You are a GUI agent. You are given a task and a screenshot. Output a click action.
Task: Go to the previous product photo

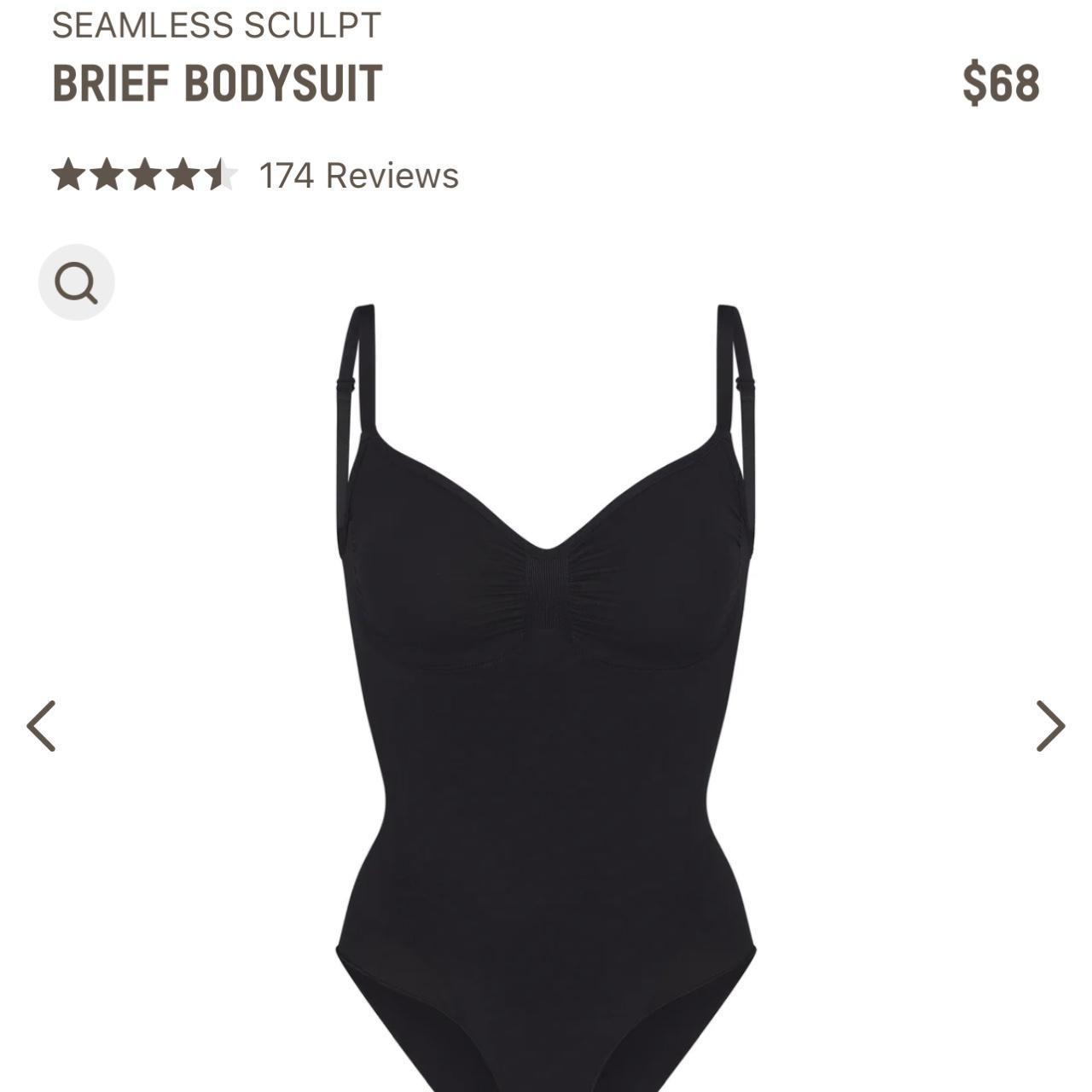point(41,726)
